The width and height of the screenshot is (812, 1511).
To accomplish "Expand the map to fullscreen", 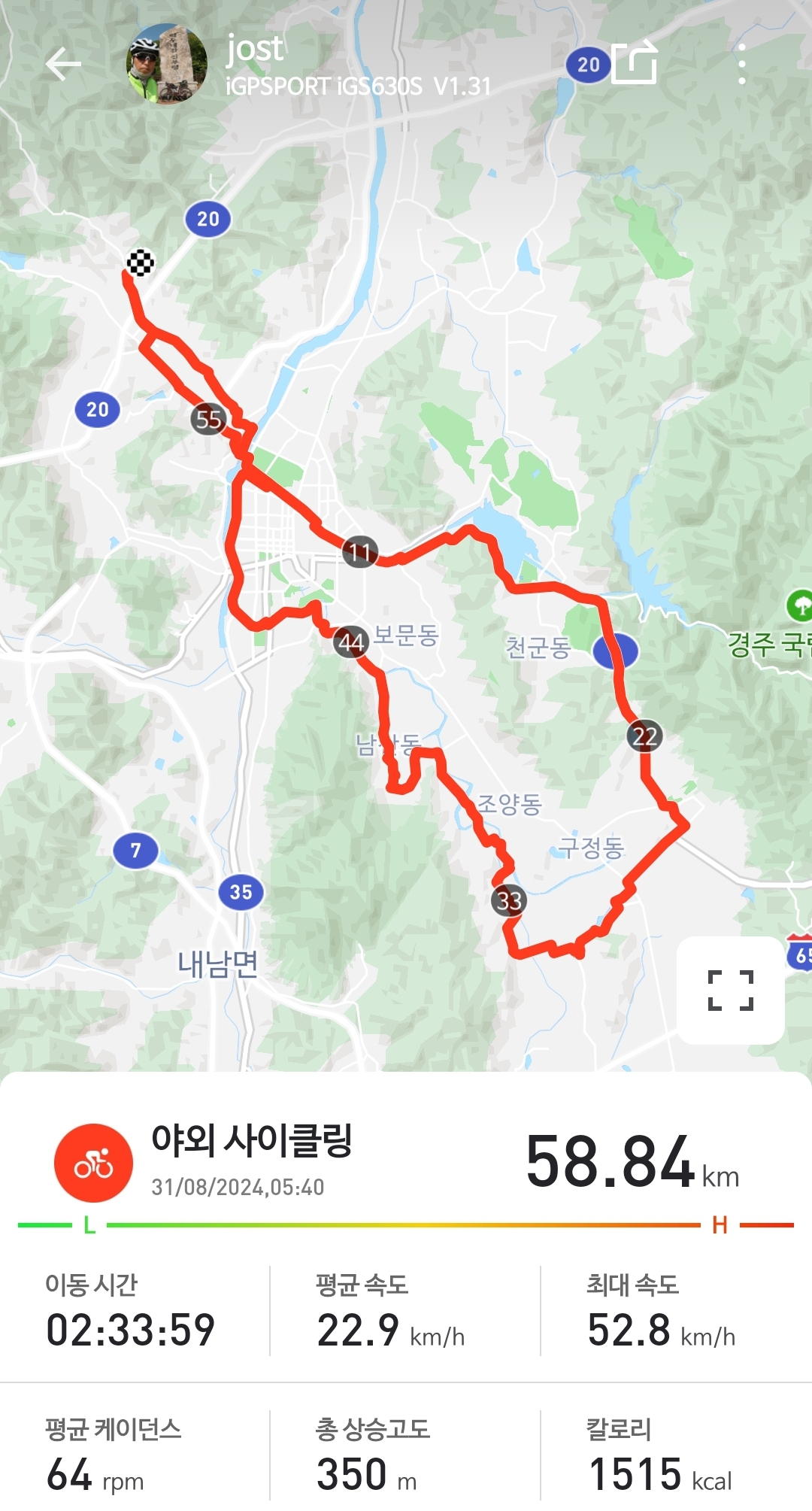I will click(730, 990).
